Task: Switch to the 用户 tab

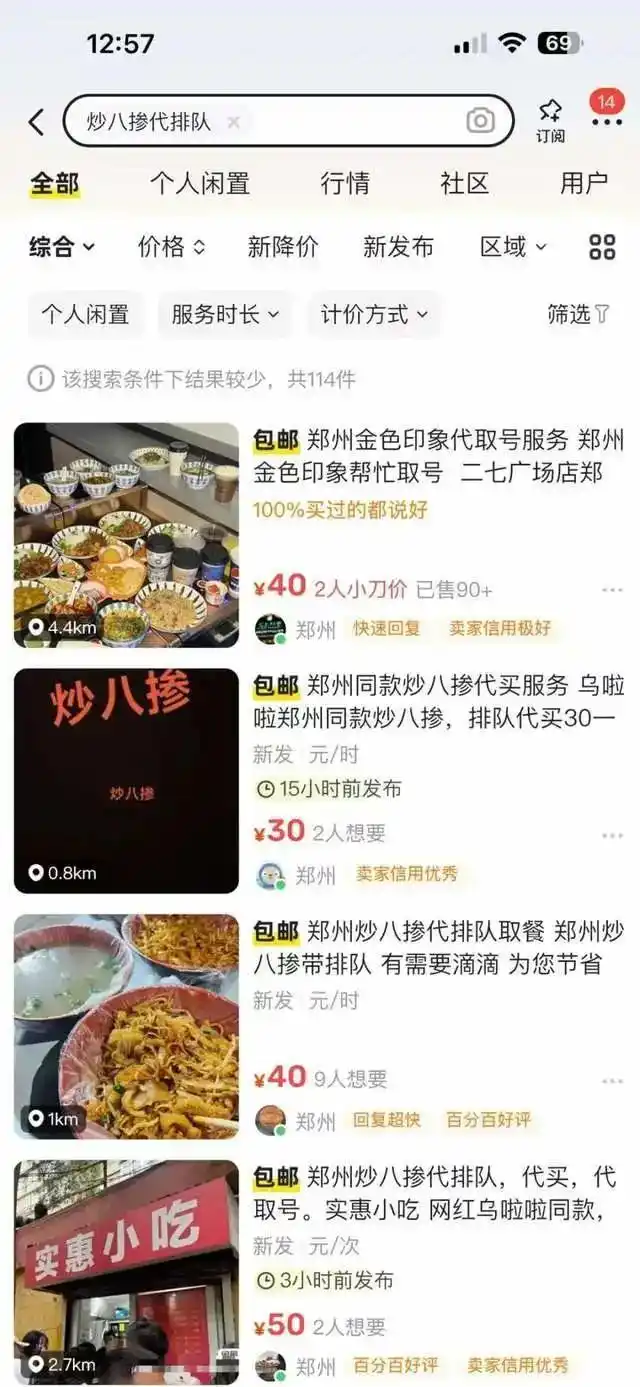Action: 583,183
